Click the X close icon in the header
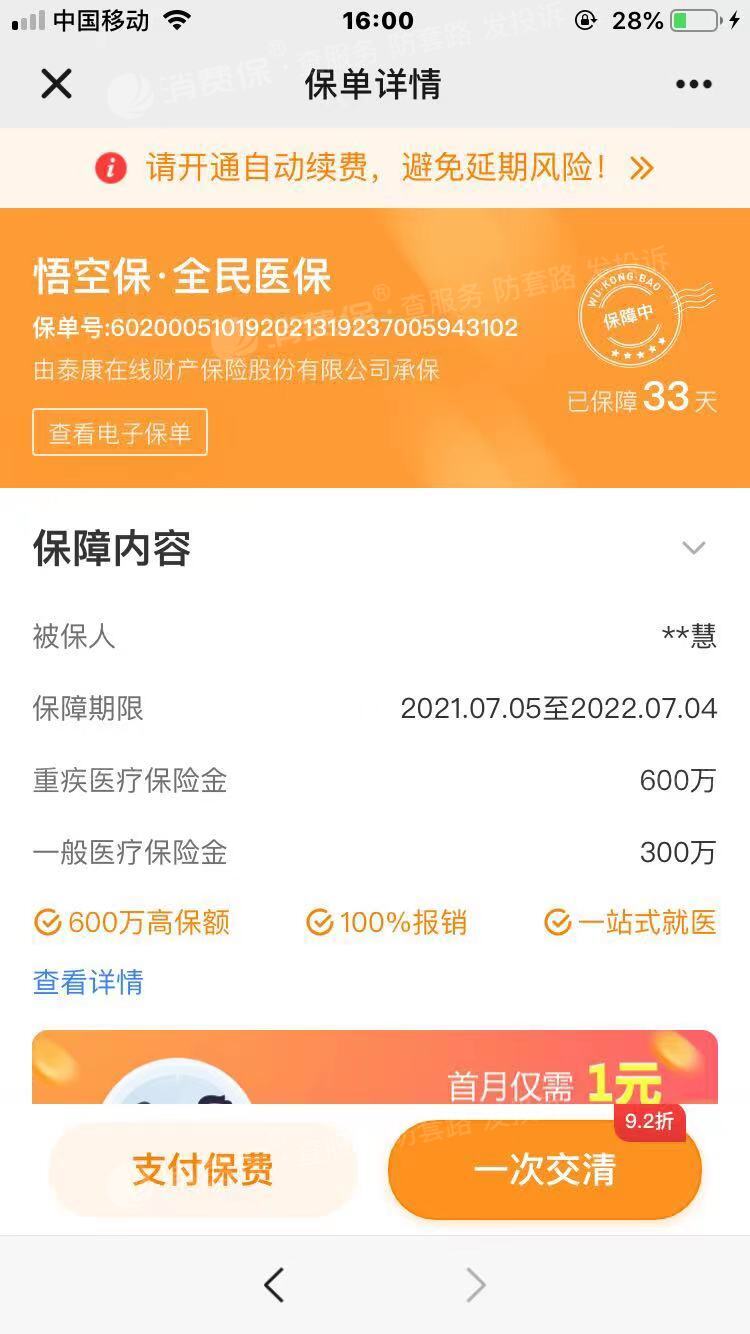 (x=56, y=84)
